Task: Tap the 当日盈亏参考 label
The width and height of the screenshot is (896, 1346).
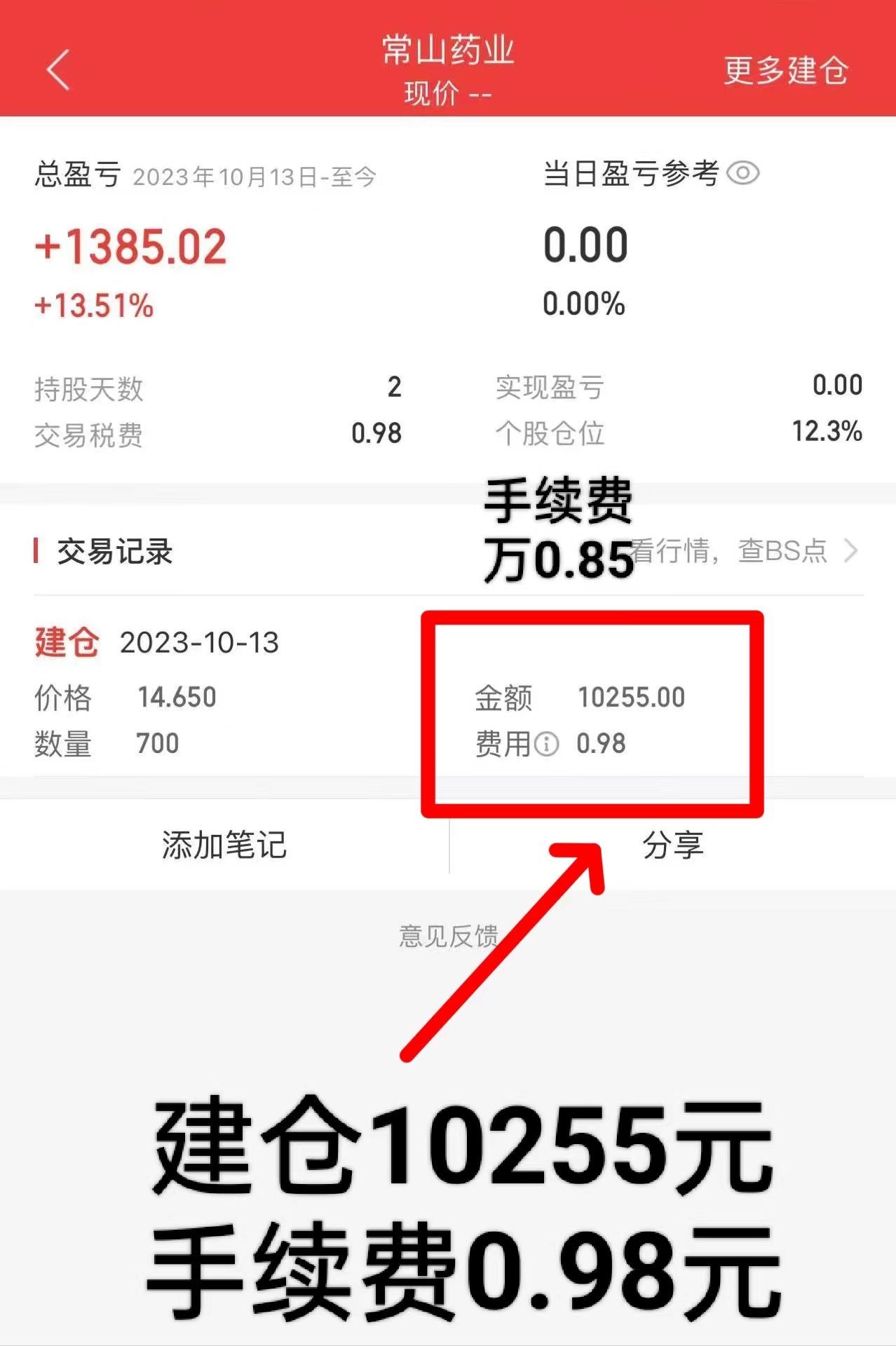Action: point(630,174)
